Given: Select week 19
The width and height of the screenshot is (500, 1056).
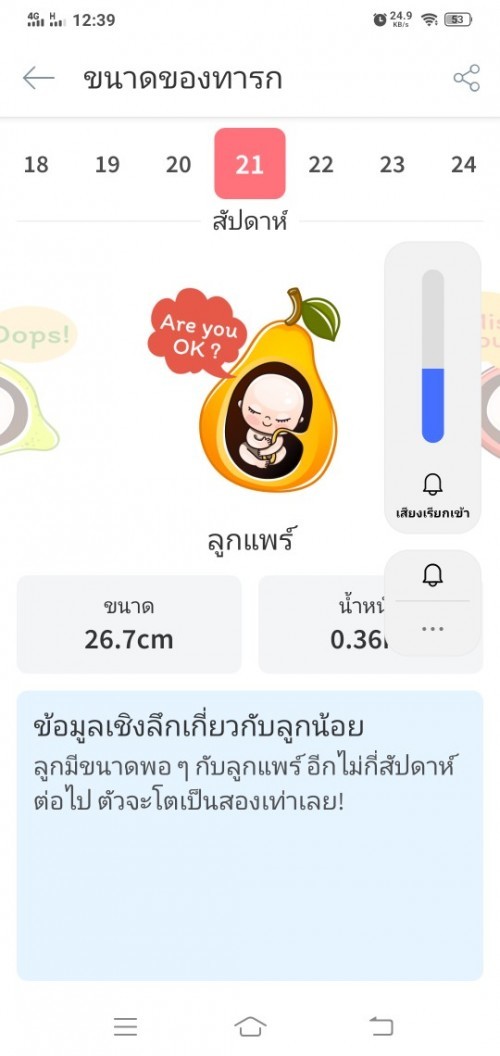Looking at the screenshot, I should (x=107, y=164).
